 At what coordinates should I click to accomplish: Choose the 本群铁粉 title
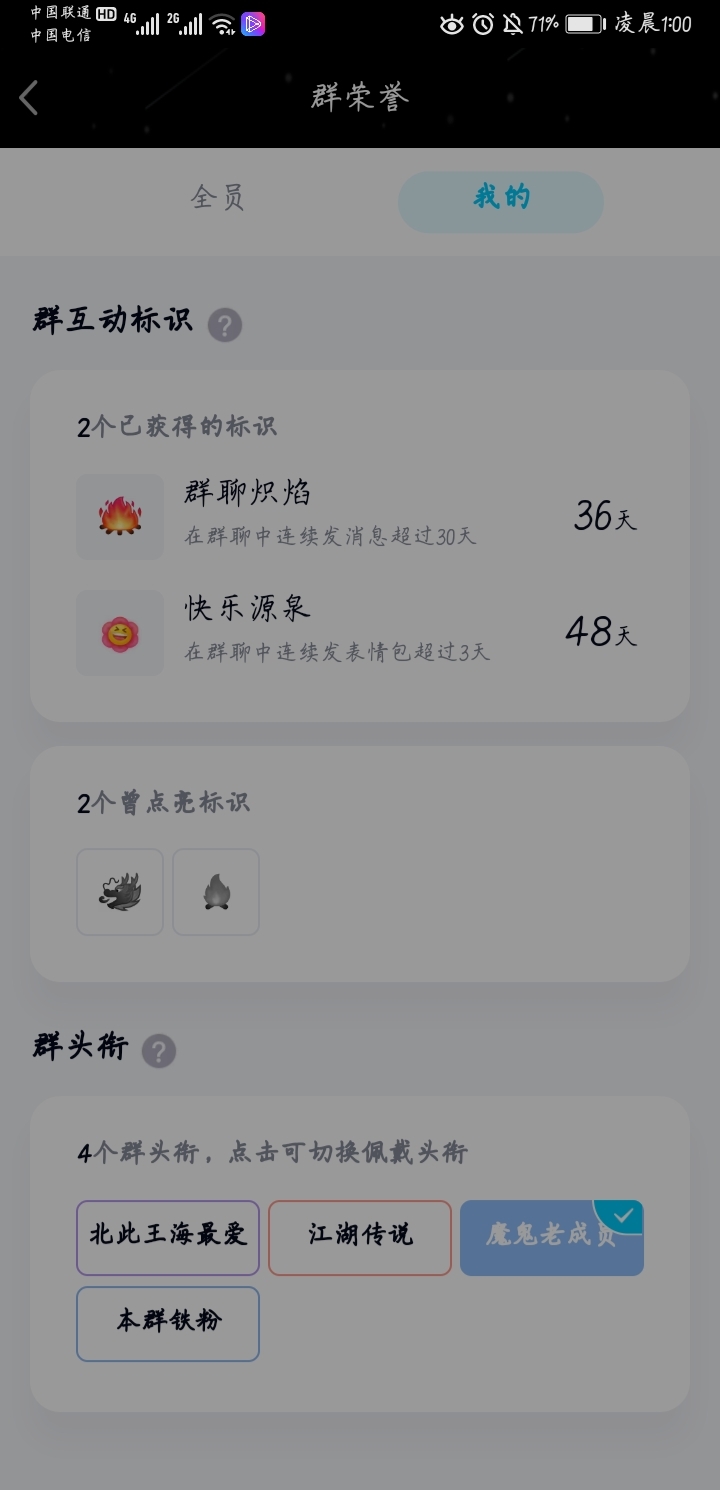point(168,1324)
